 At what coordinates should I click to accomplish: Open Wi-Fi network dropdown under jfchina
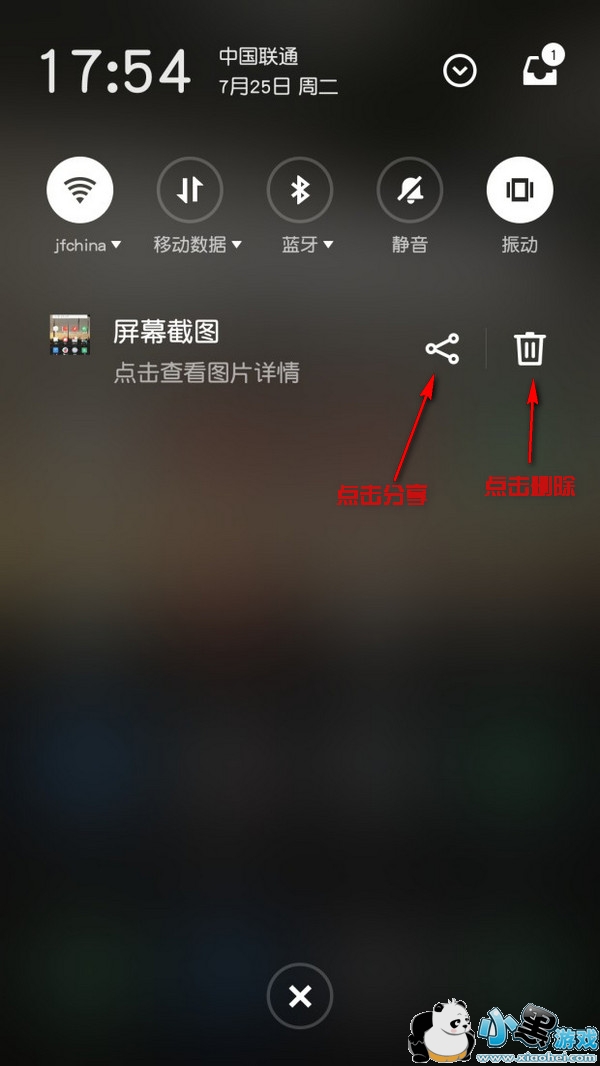coord(88,245)
